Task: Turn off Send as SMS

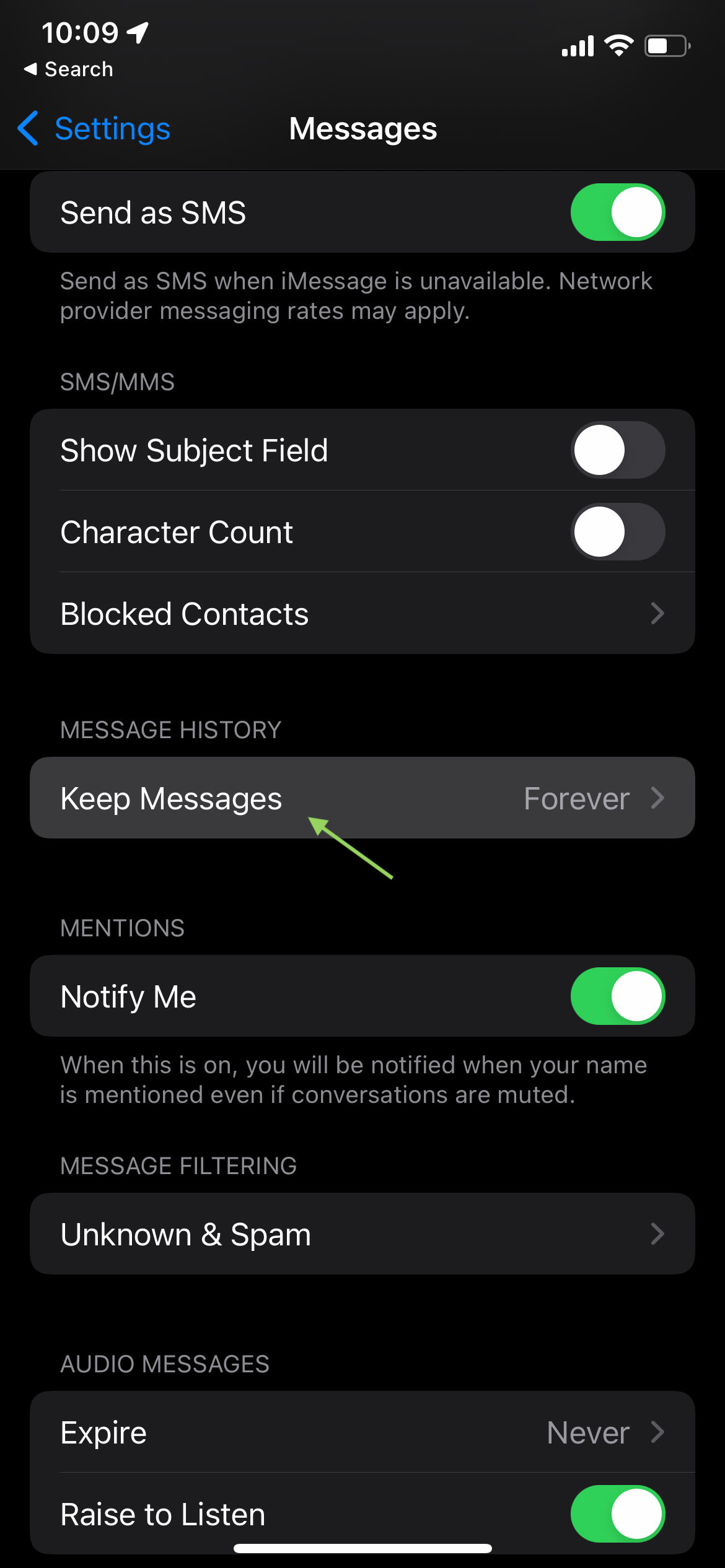Action: pyautogui.click(x=618, y=212)
